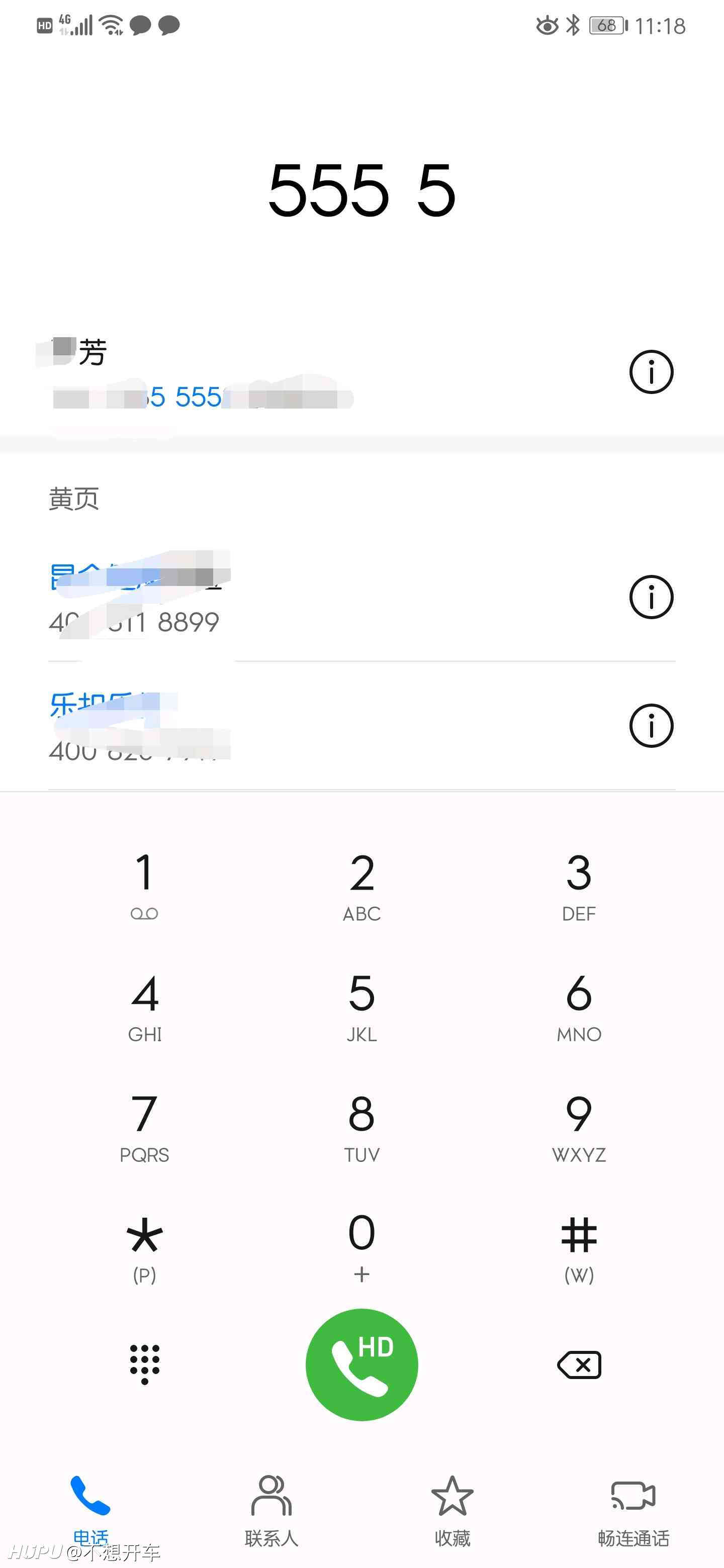Enter digit 5 on the keypad
724x1568 pixels.
click(361, 1008)
